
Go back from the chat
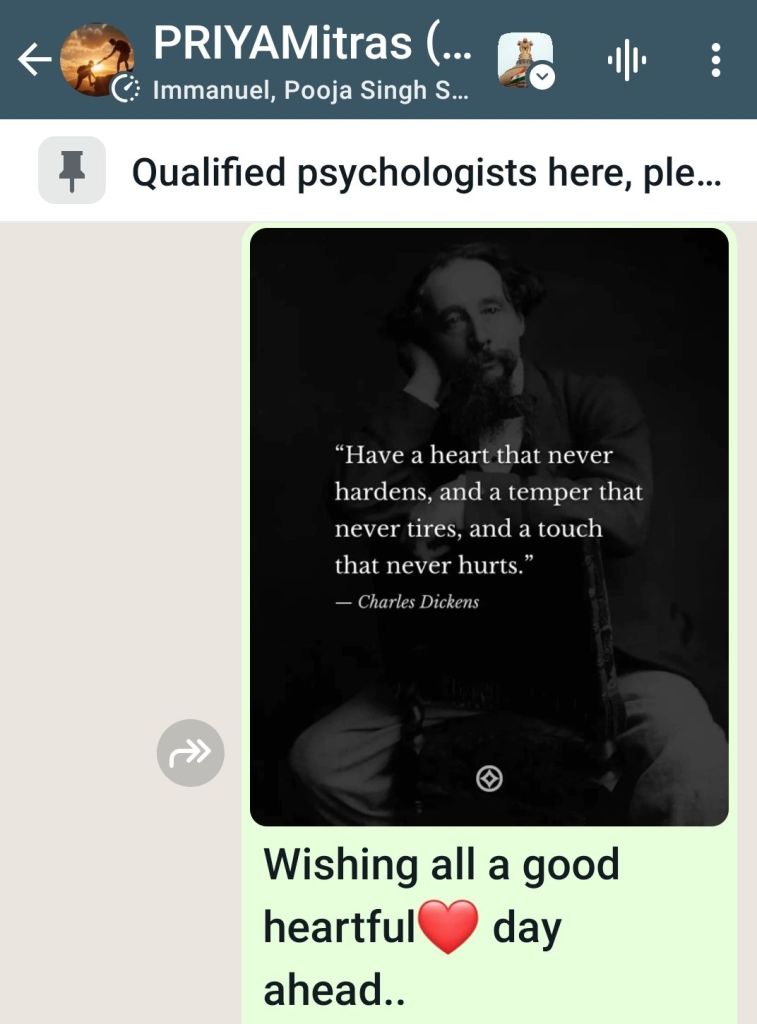(33, 61)
